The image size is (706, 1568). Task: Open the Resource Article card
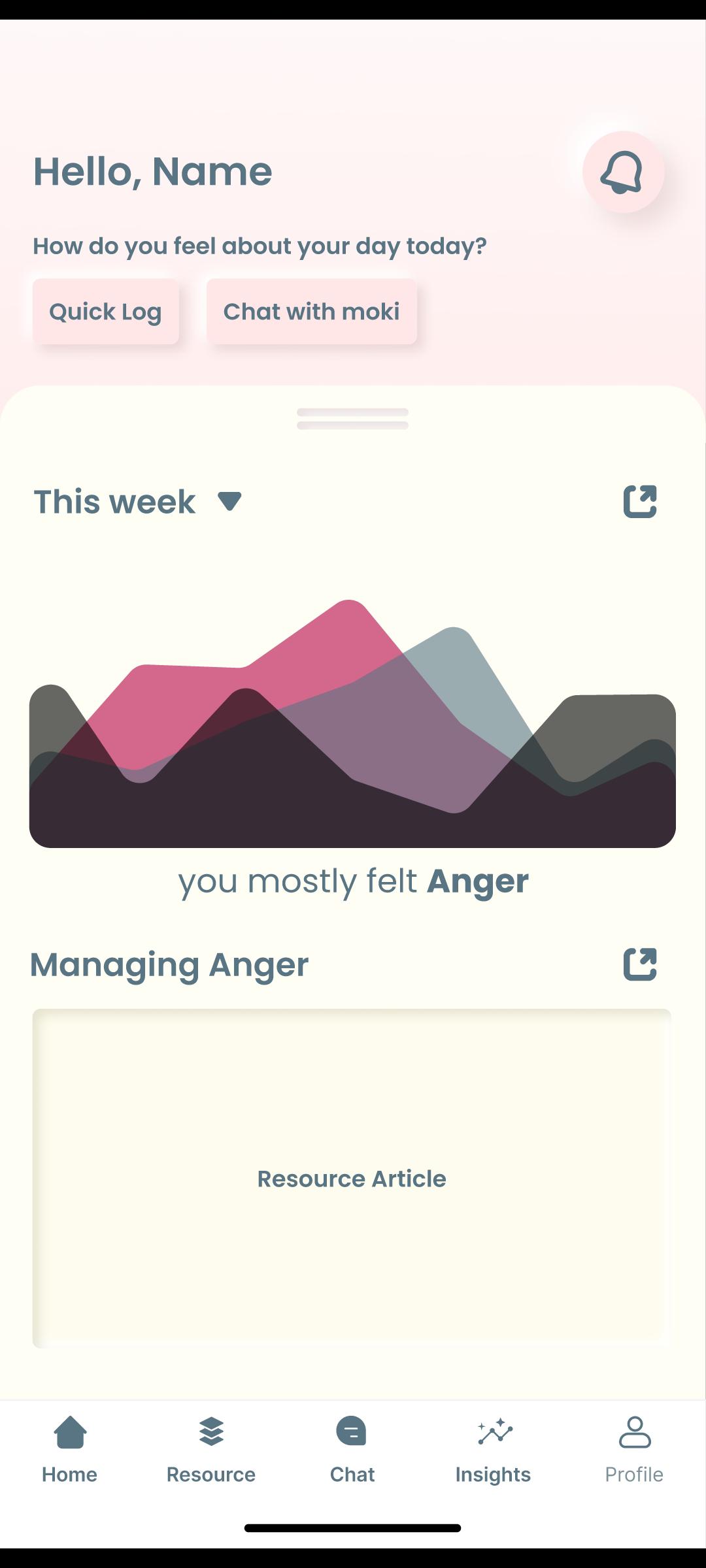(x=352, y=1177)
